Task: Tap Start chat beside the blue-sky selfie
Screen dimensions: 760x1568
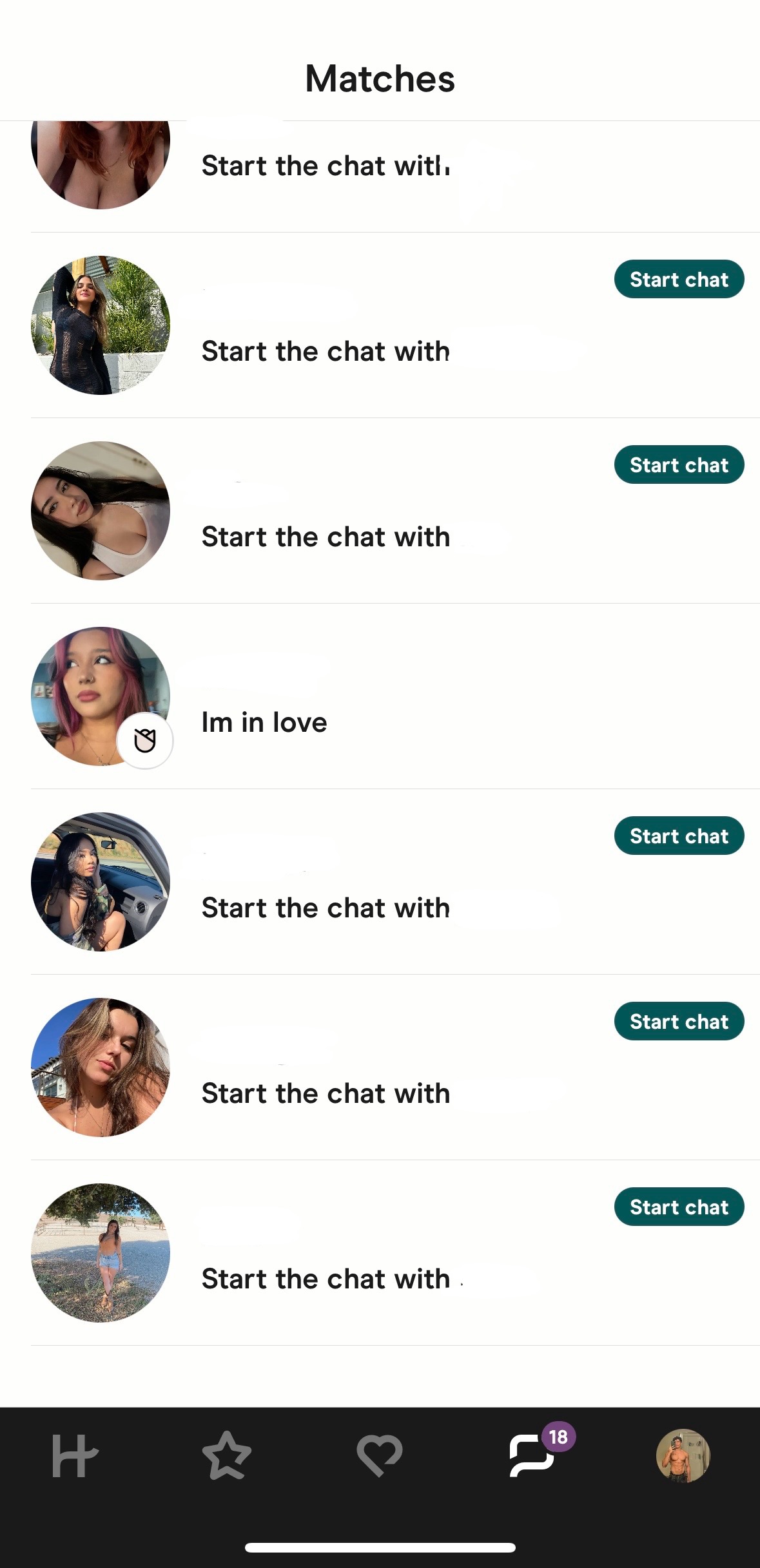Action: point(679,1022)
